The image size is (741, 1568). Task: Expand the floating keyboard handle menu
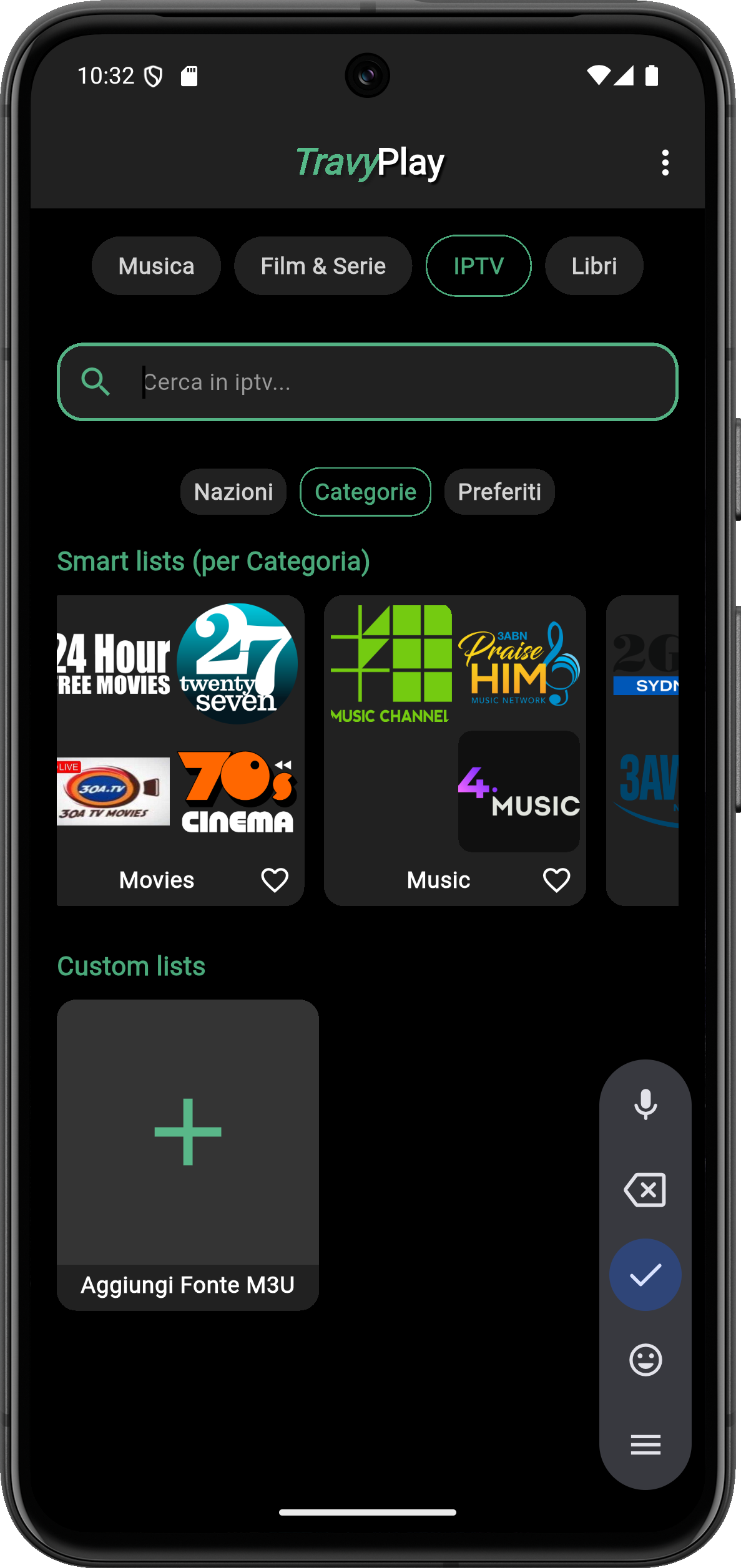[x=645, y=1444]
